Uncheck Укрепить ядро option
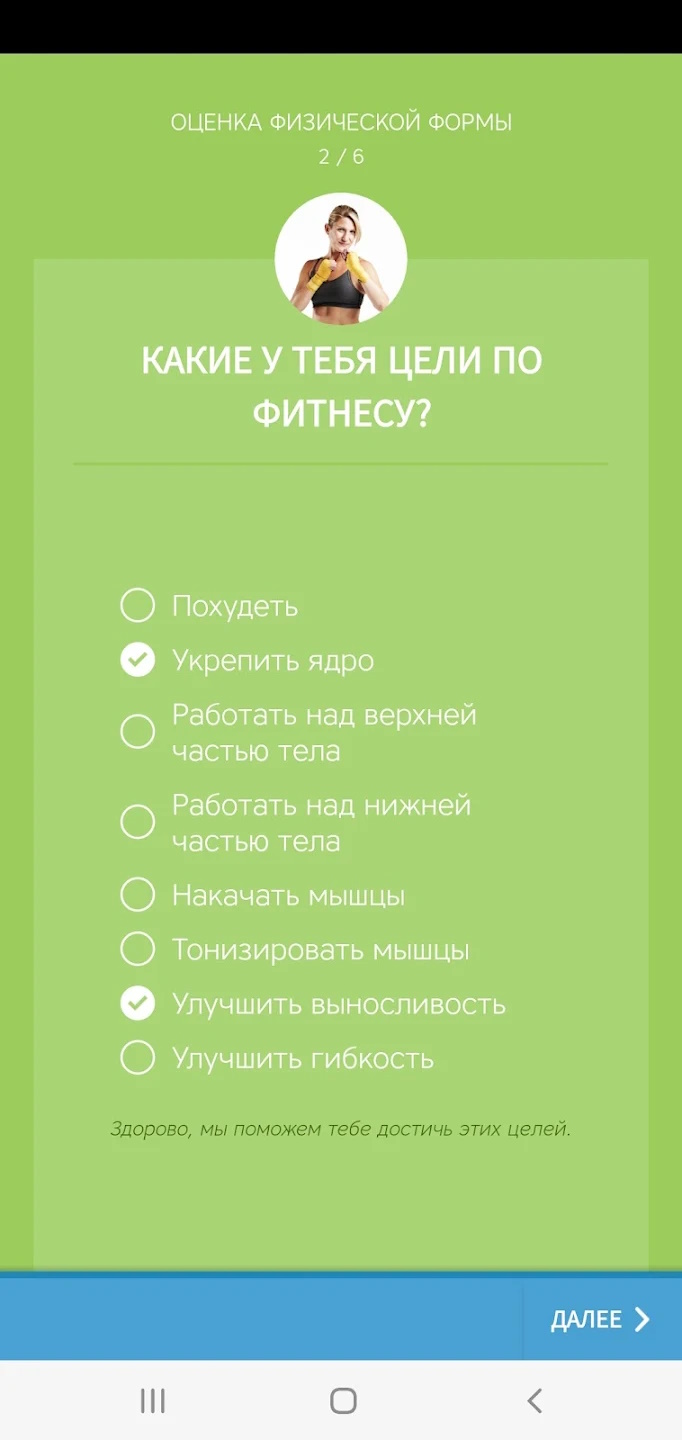The image size is (682, 1440). (x=138, y=661)
